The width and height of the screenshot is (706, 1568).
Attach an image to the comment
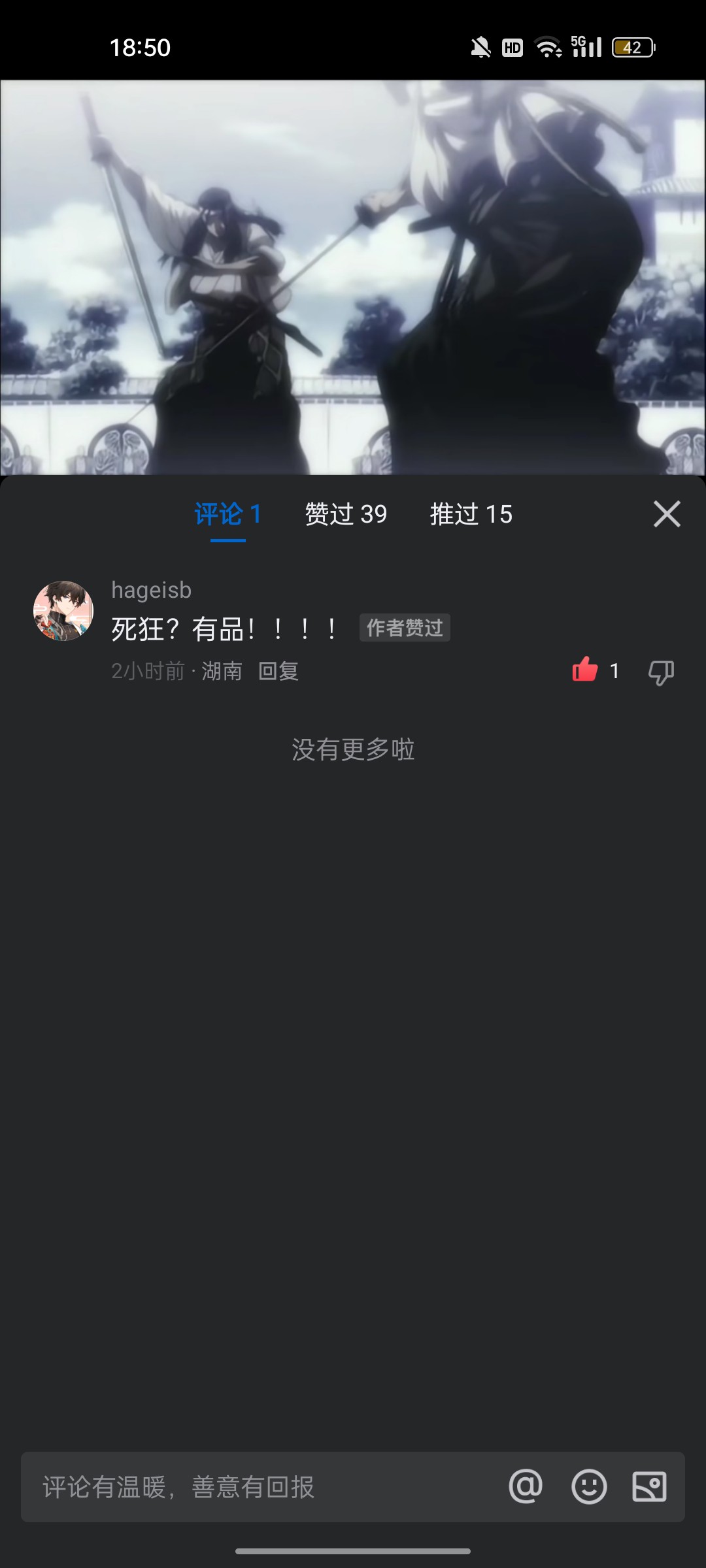point(650,1487)
